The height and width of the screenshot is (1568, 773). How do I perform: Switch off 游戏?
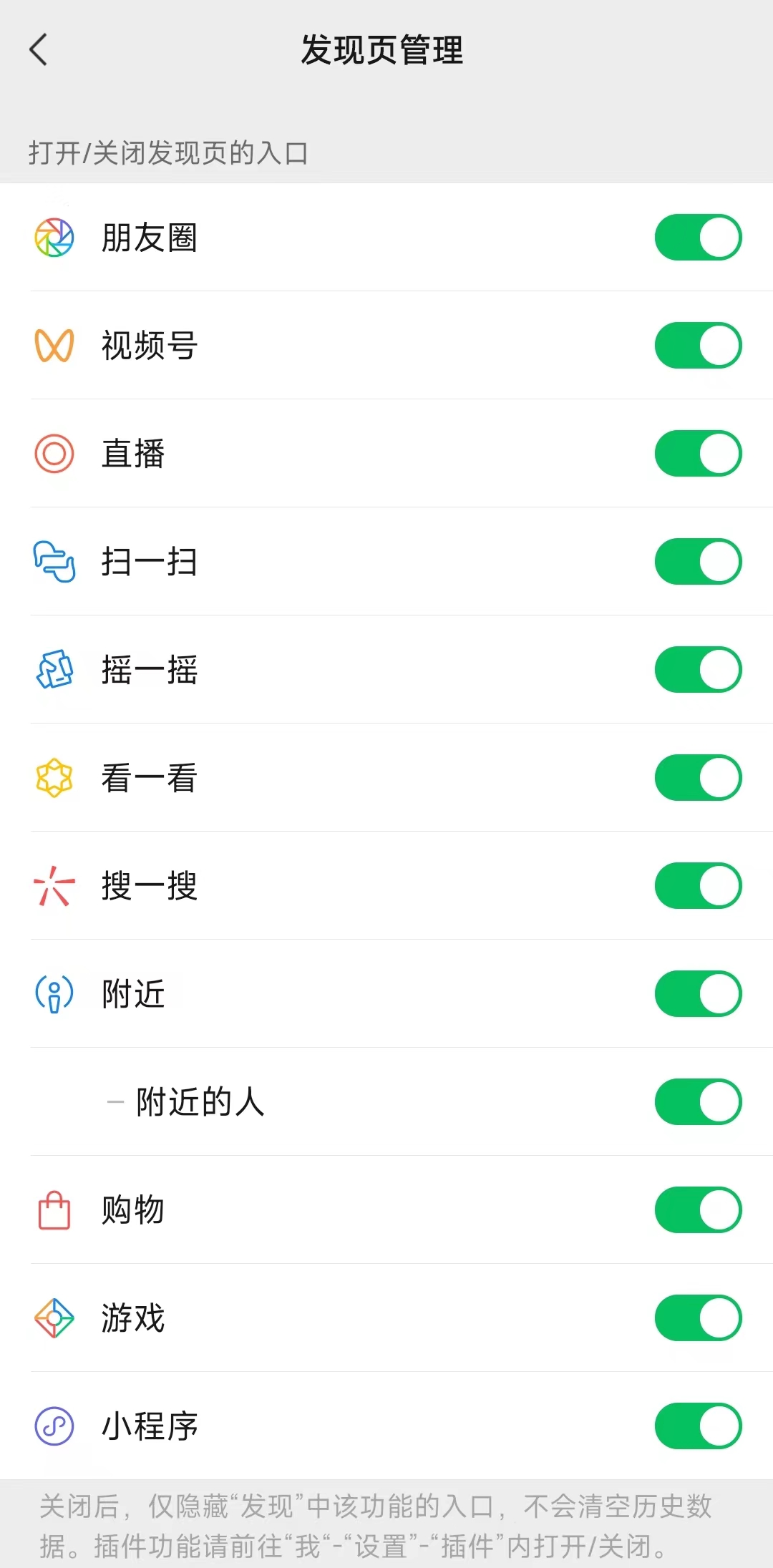[x=698, y=1318]
